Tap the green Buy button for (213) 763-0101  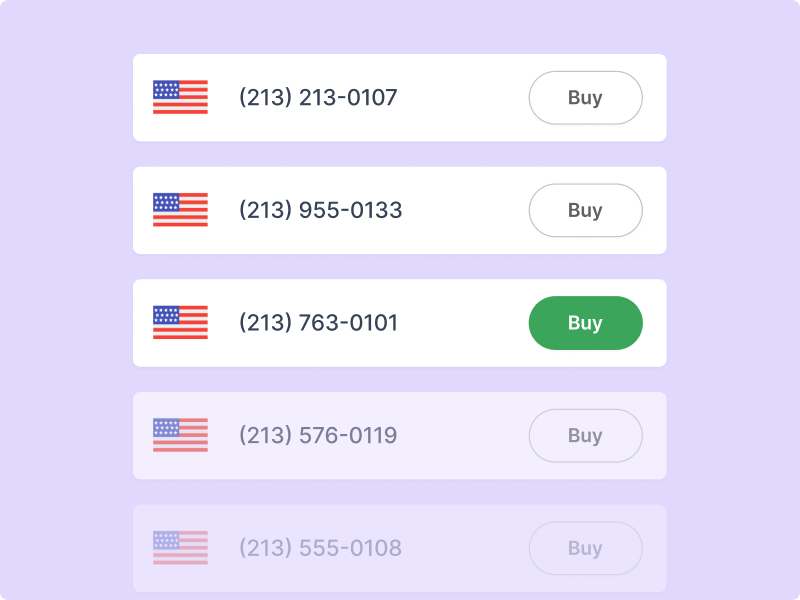click(x=585, y=323)
